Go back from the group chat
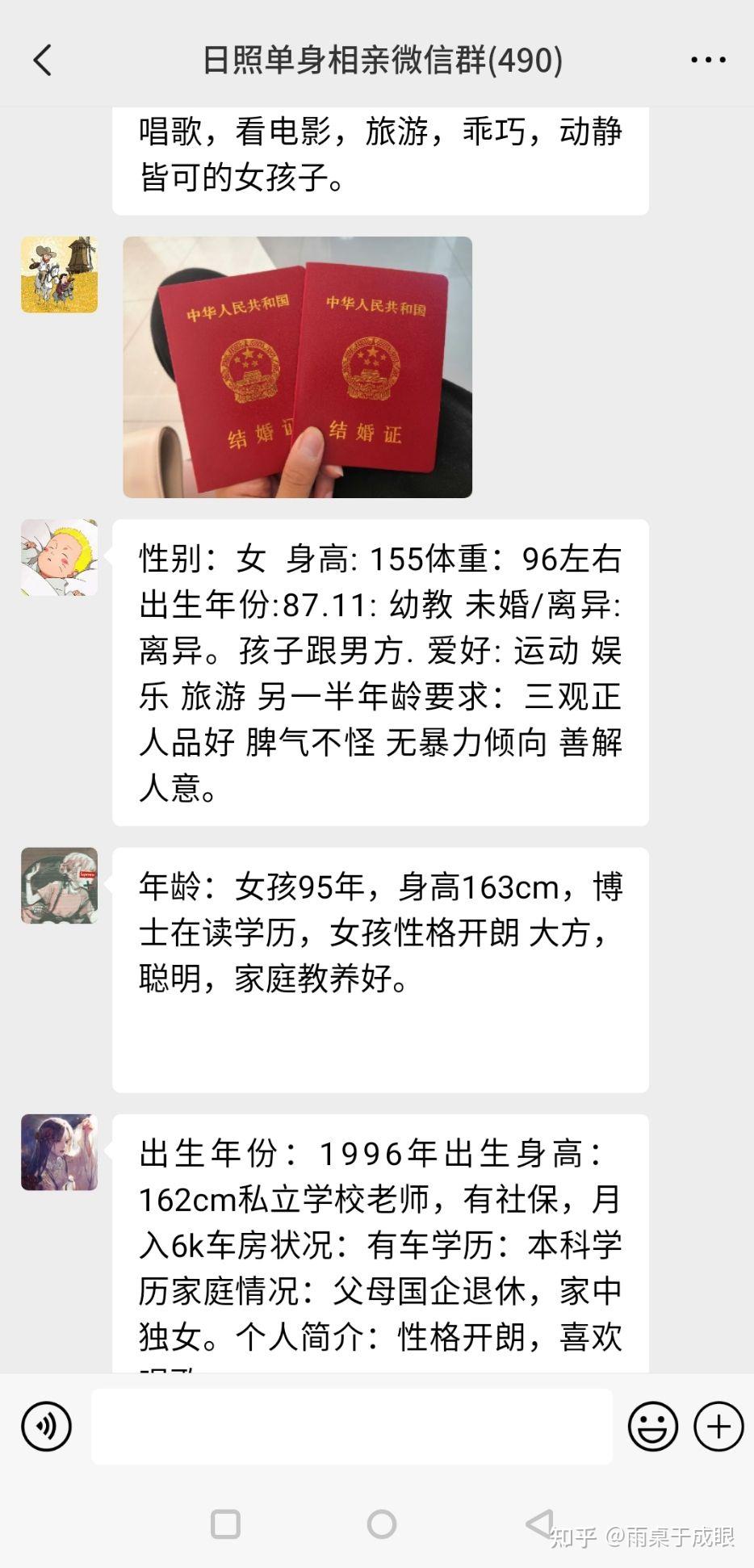Screen dimensions: 754x1568 click(43, 60)
